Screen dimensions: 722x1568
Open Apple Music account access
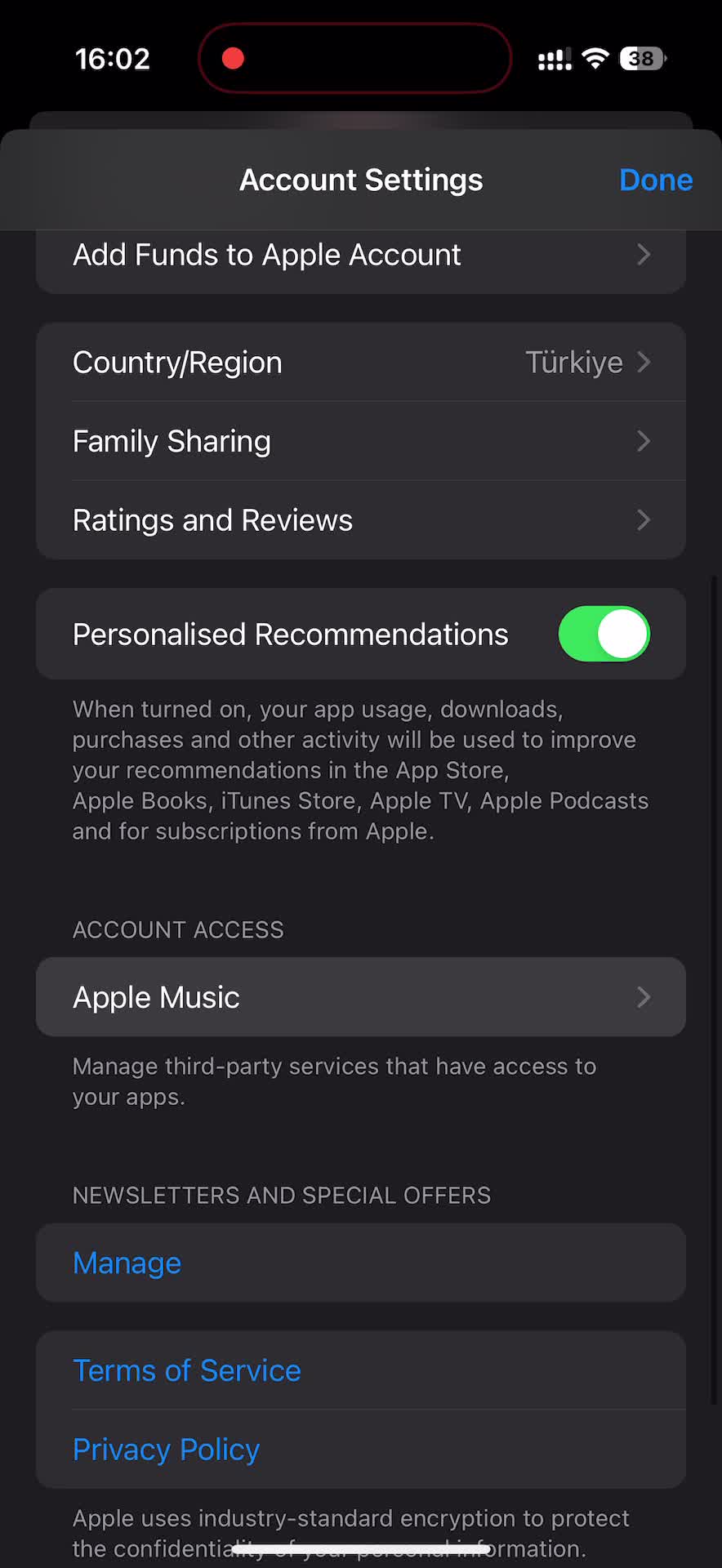click(360, 997)
